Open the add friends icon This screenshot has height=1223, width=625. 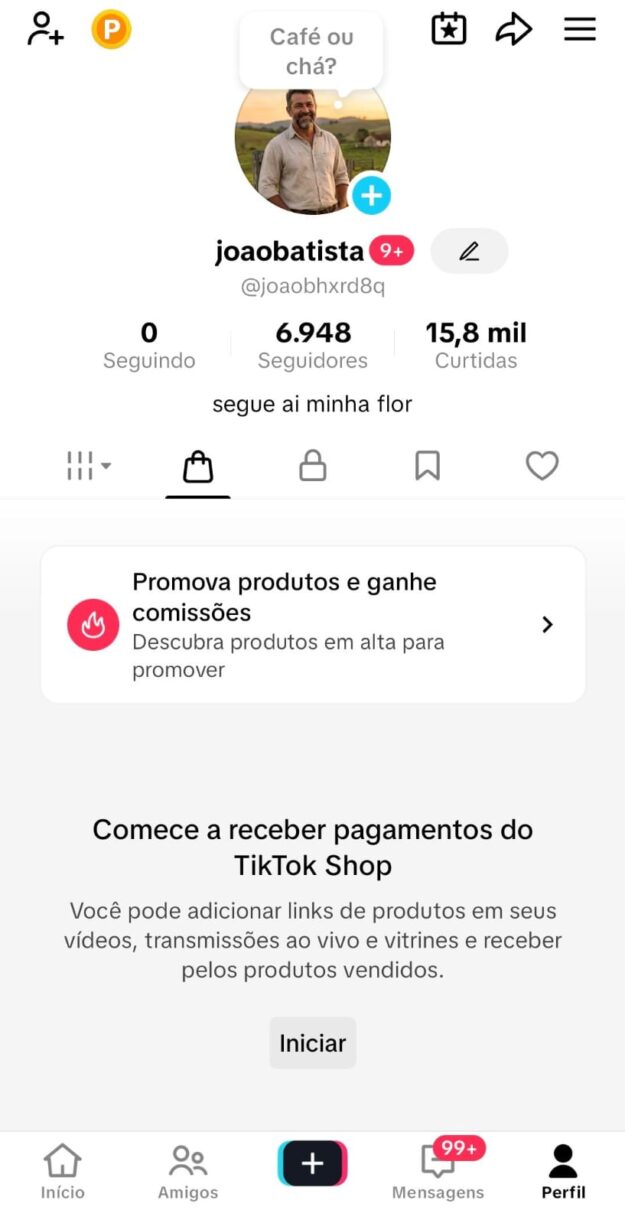[45, 29]
